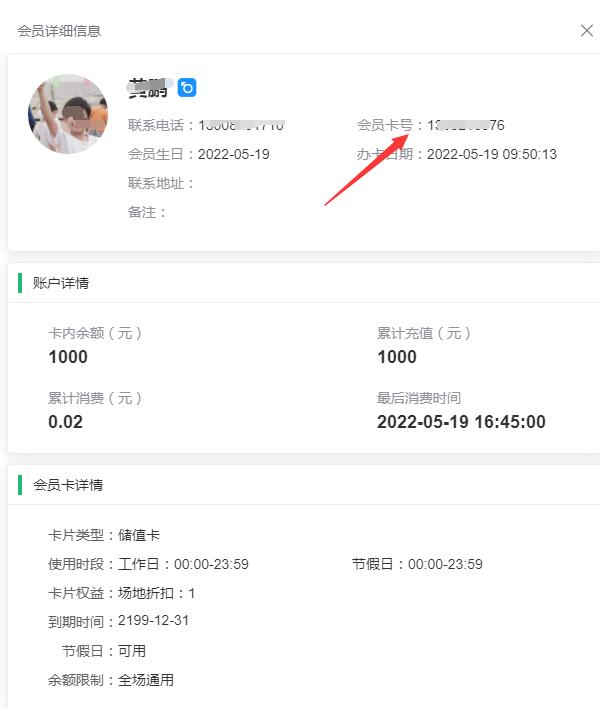Close the member details dialog

(587, 31)
